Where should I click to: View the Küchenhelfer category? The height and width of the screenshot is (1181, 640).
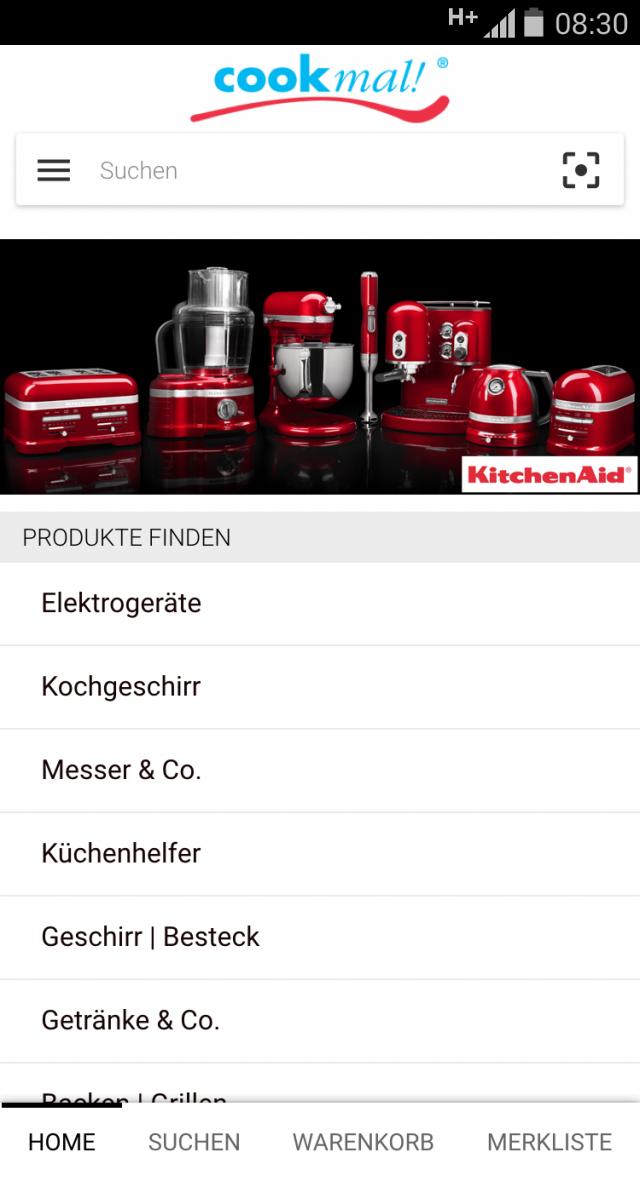[320, 853]
